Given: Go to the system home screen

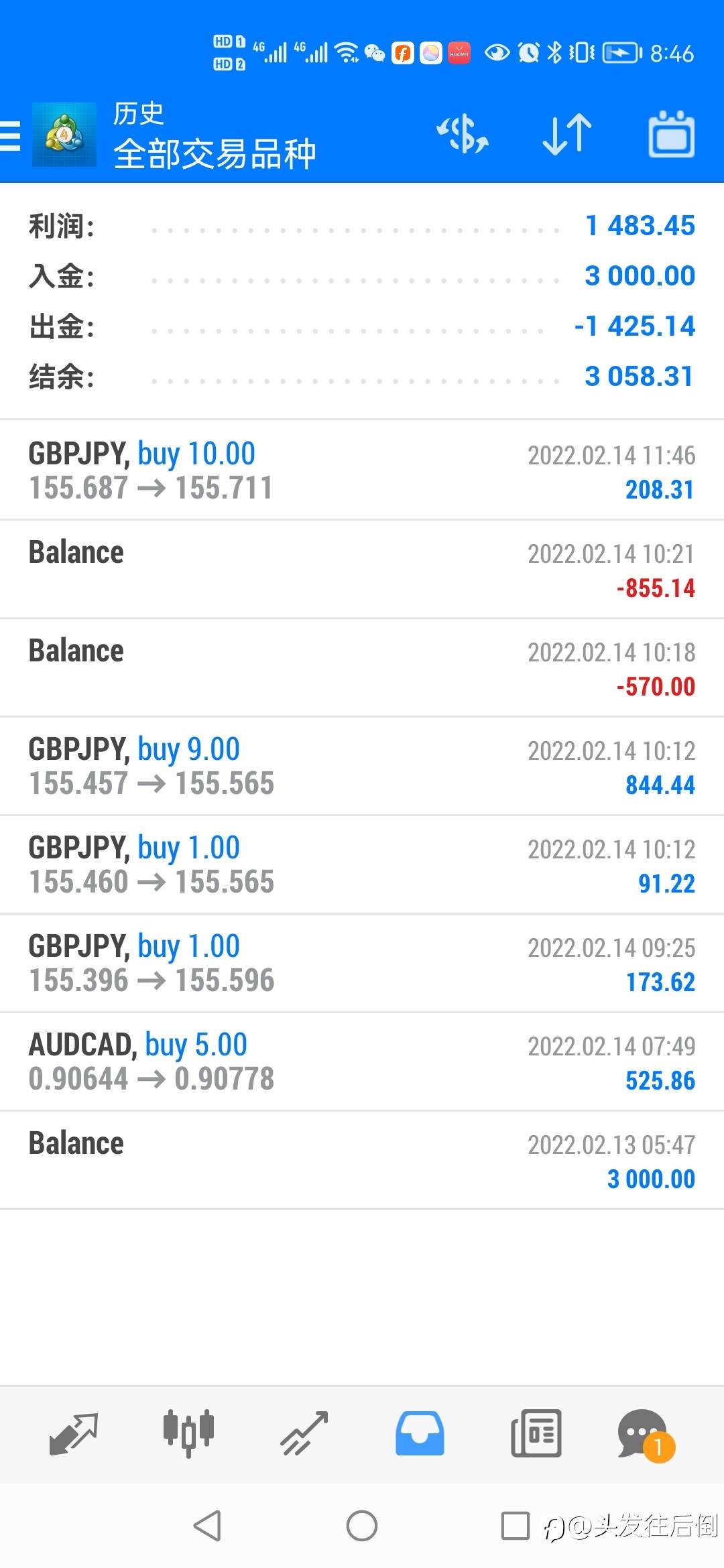Looking at the screenshot, I should pyautogui.click(x=362, y=1526).
